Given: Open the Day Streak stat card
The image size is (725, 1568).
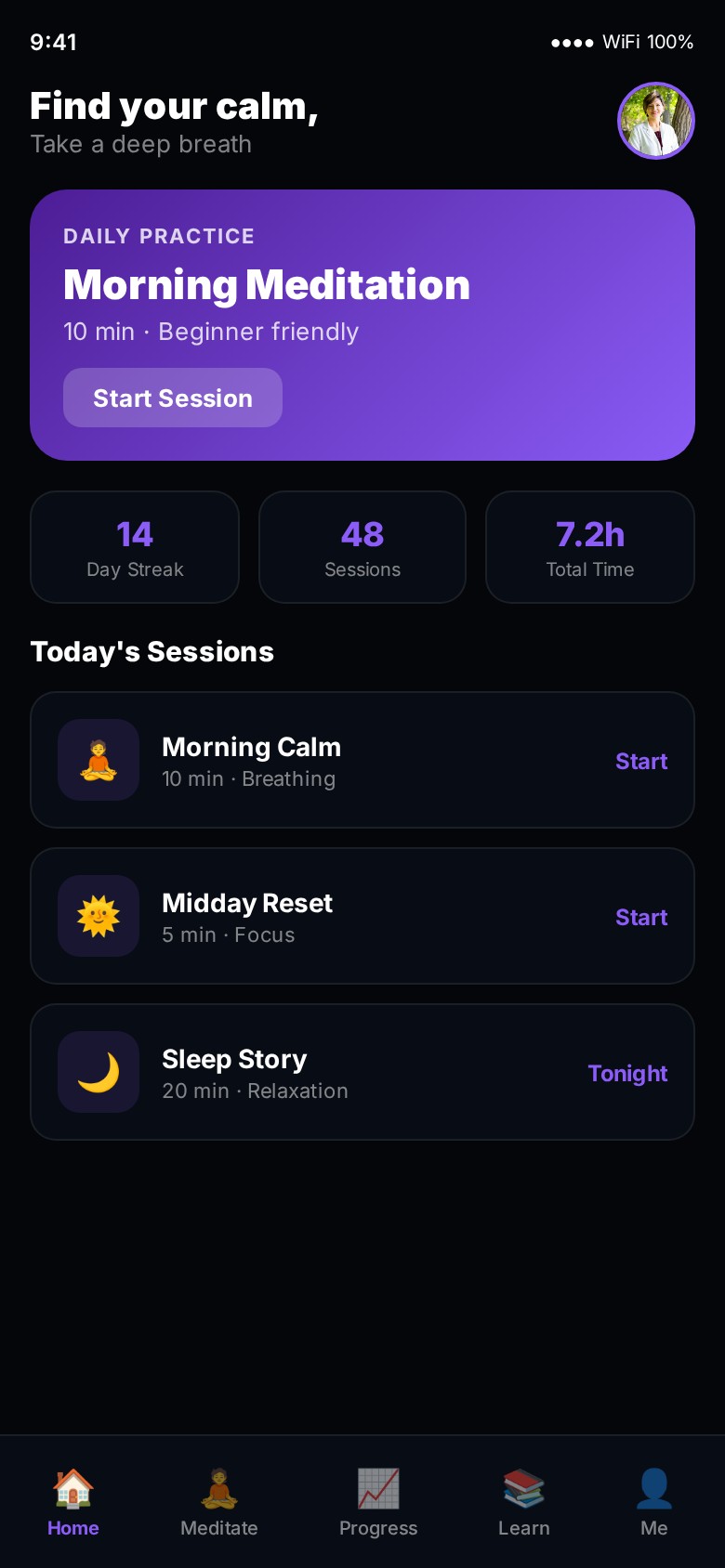Looking at the screenshot, I should click(135, 547).
